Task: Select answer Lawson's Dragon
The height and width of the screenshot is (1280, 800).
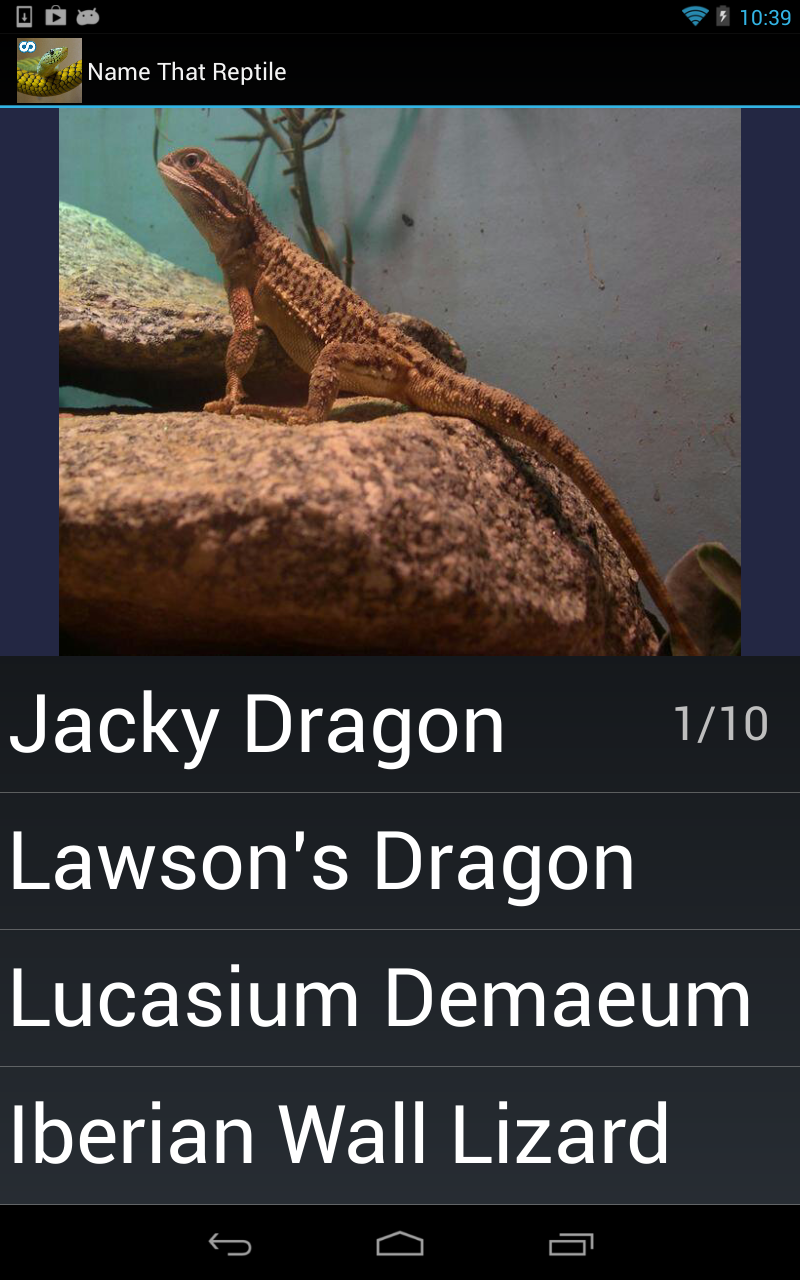Action: pyautogui.click(x=320, y=860)
